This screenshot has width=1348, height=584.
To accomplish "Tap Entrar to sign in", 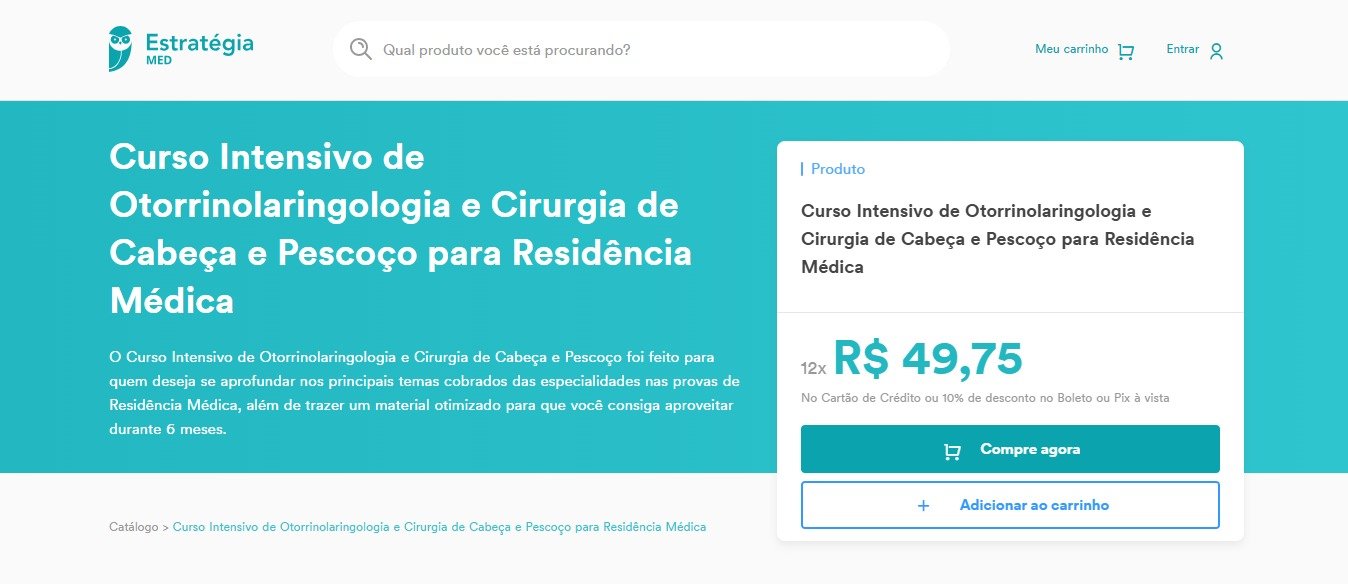I will coord(1194,50).
